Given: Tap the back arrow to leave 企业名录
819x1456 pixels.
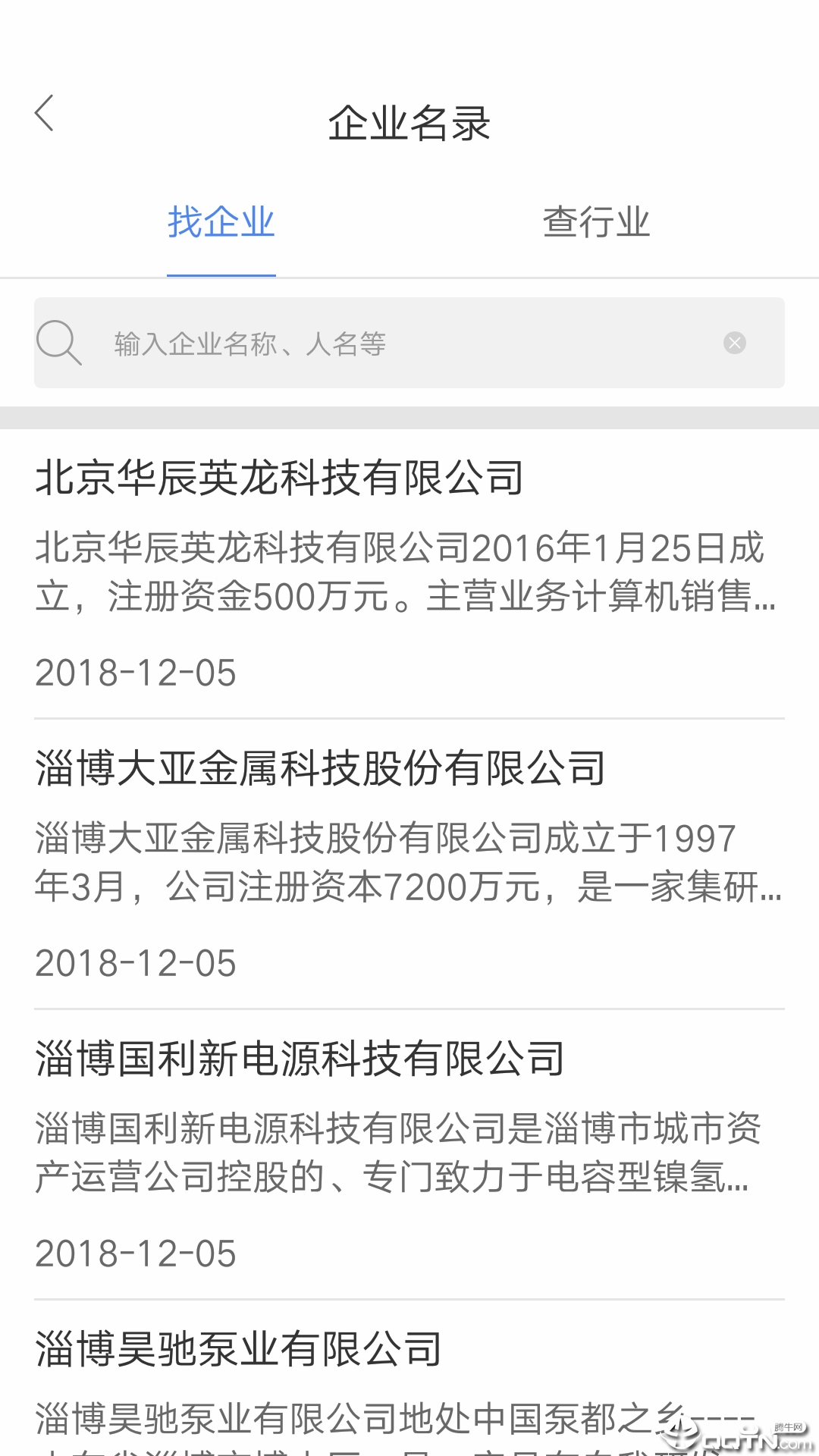Looking at the screenshot, I should point(45,112).
